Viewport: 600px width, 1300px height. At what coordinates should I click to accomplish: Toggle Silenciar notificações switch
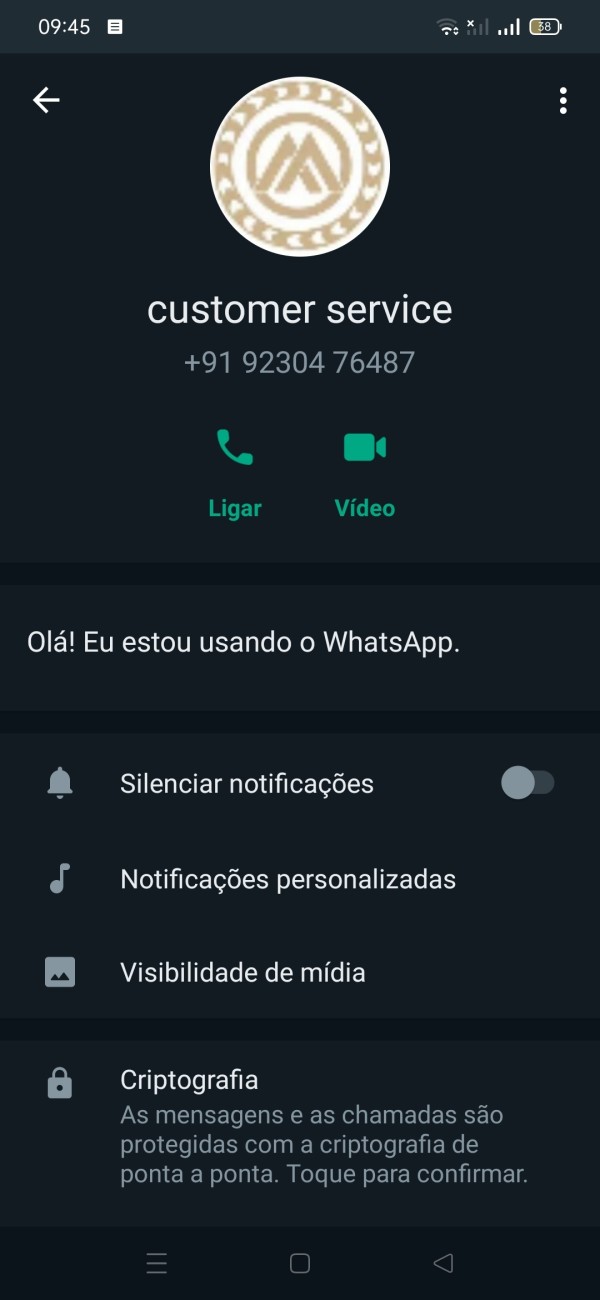(x=527, y=783)
